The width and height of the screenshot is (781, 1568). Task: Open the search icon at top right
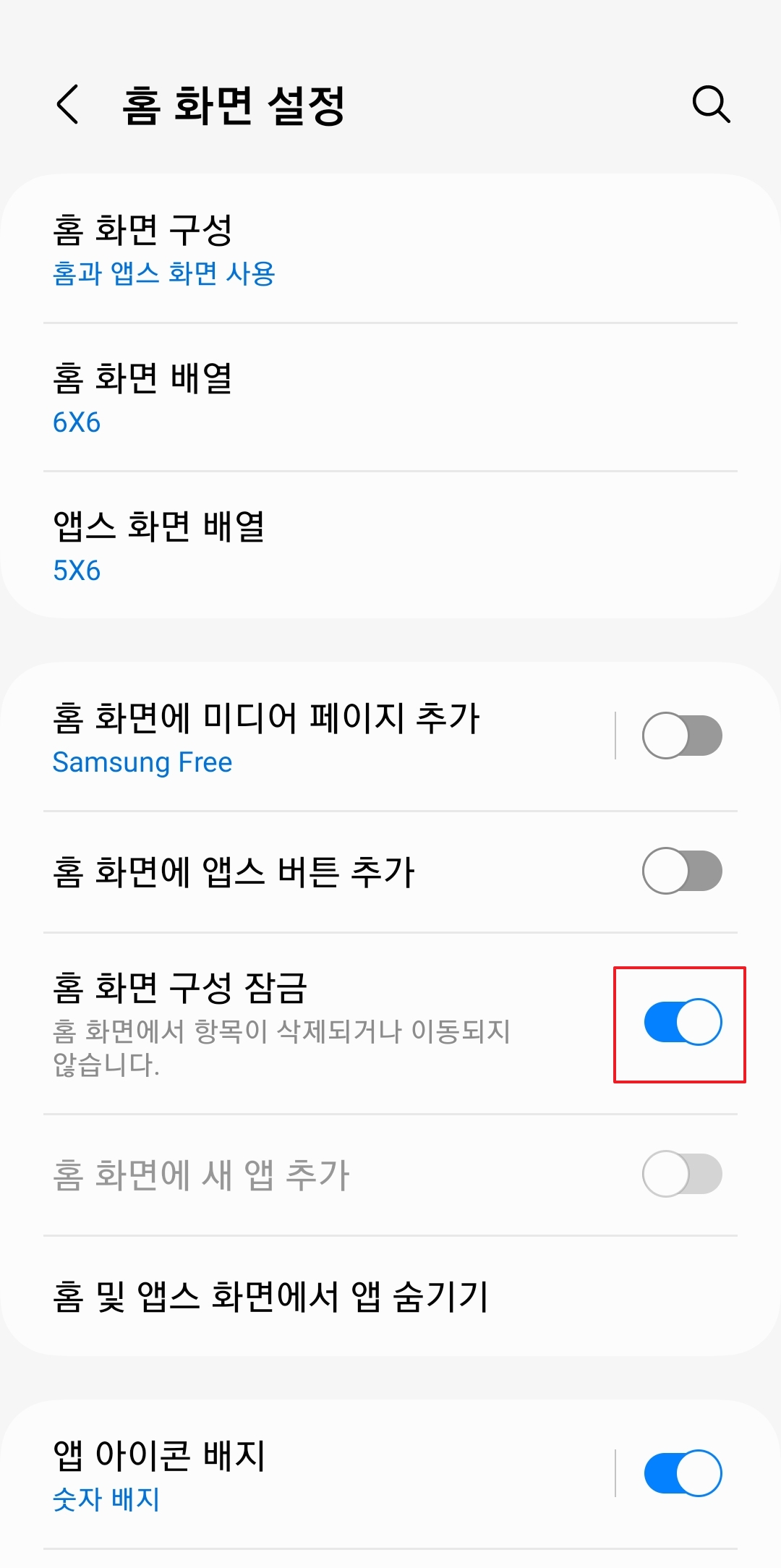pyautogui.click(x=712, y=106)
